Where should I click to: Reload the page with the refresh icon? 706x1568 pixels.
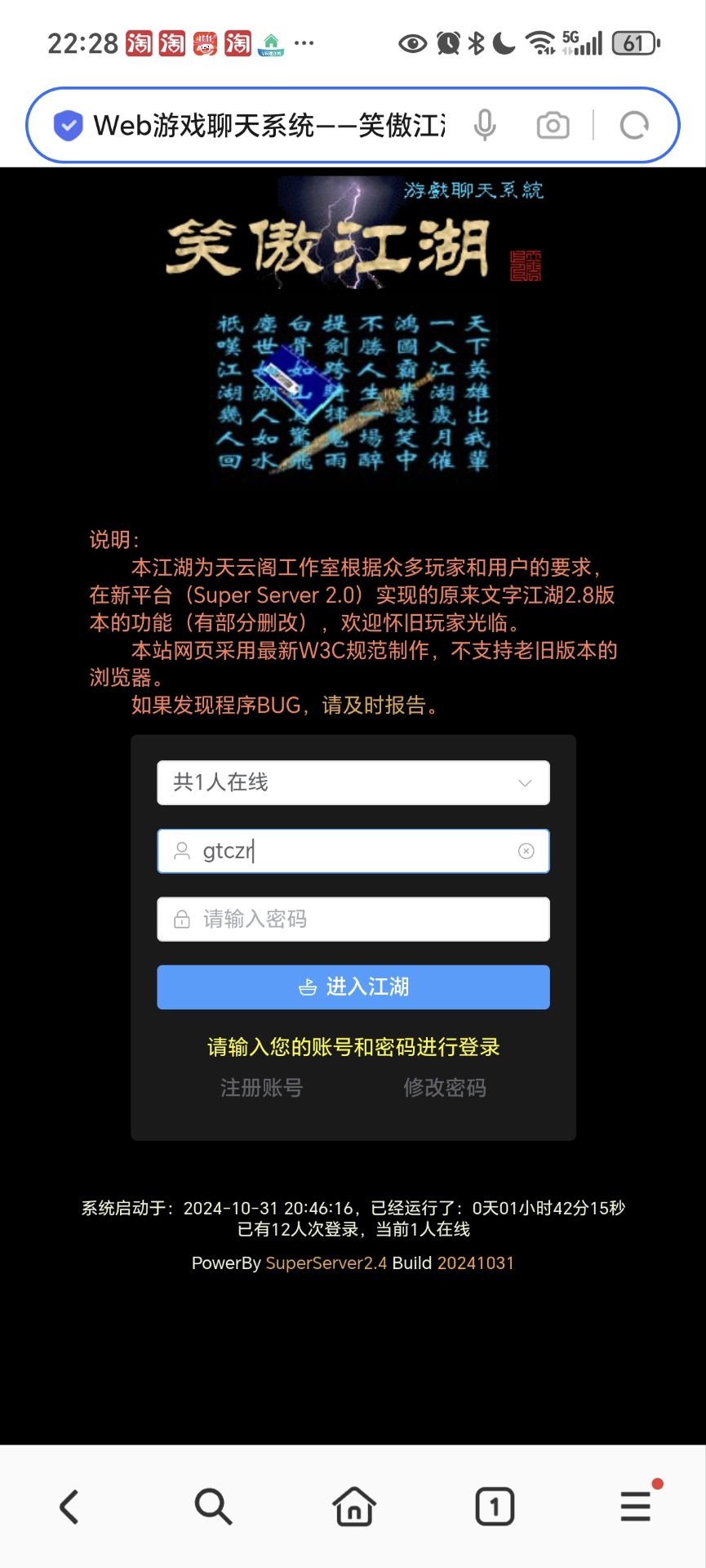click(634, 126)
